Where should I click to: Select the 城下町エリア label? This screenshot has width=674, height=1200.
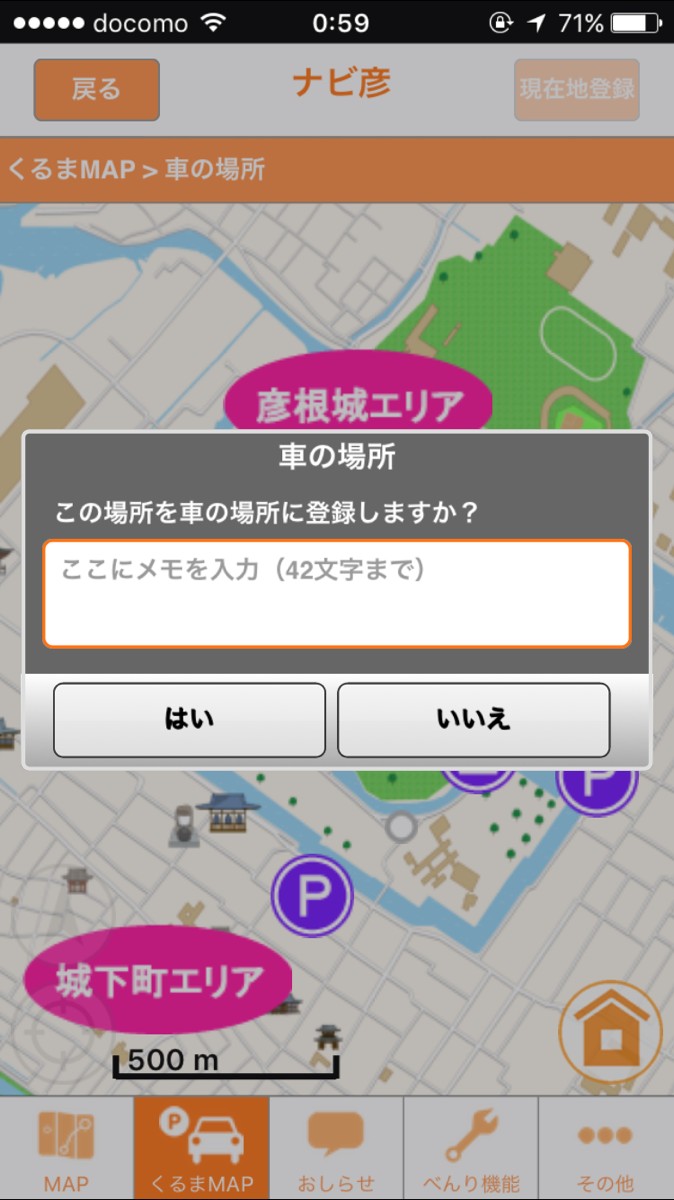(158, 980)
